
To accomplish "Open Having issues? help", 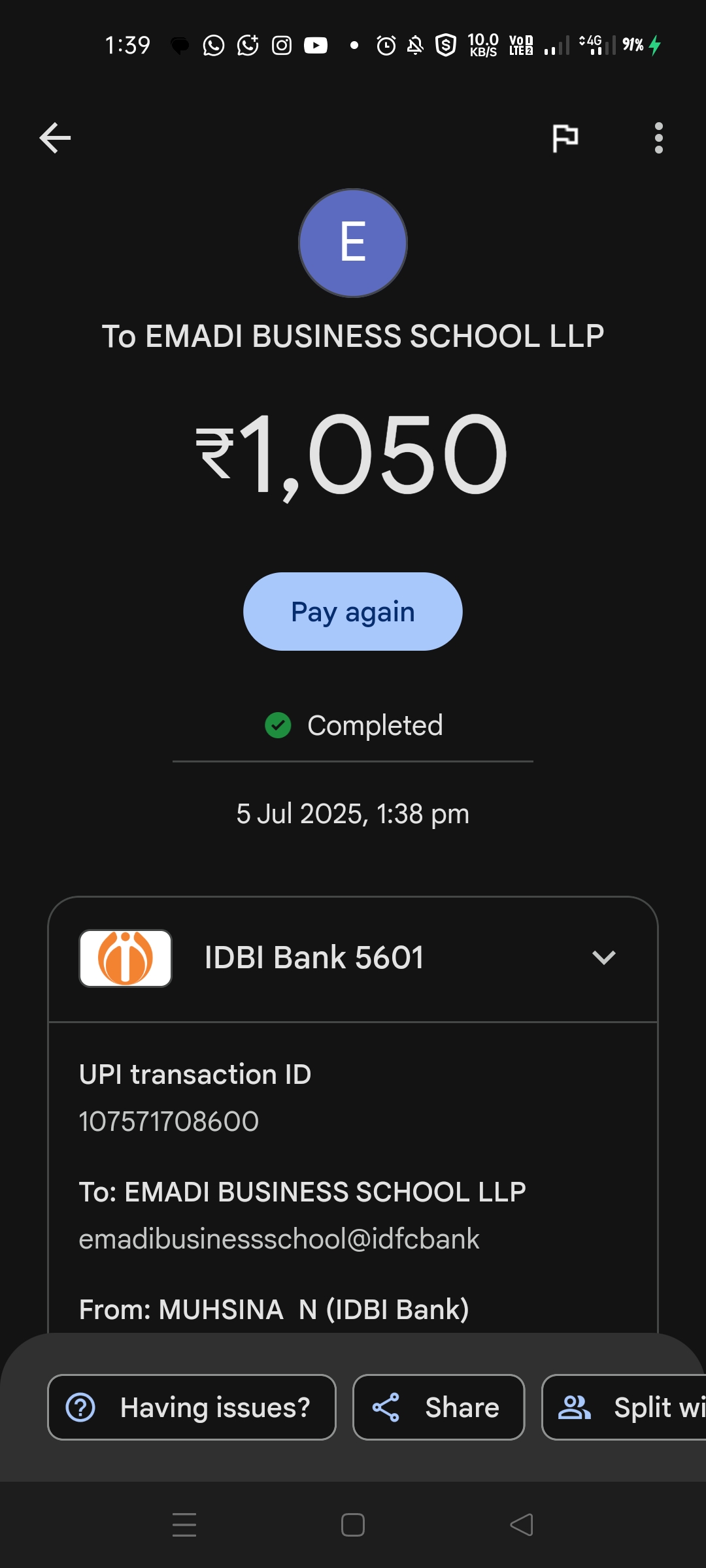I will pos(192,1407).
